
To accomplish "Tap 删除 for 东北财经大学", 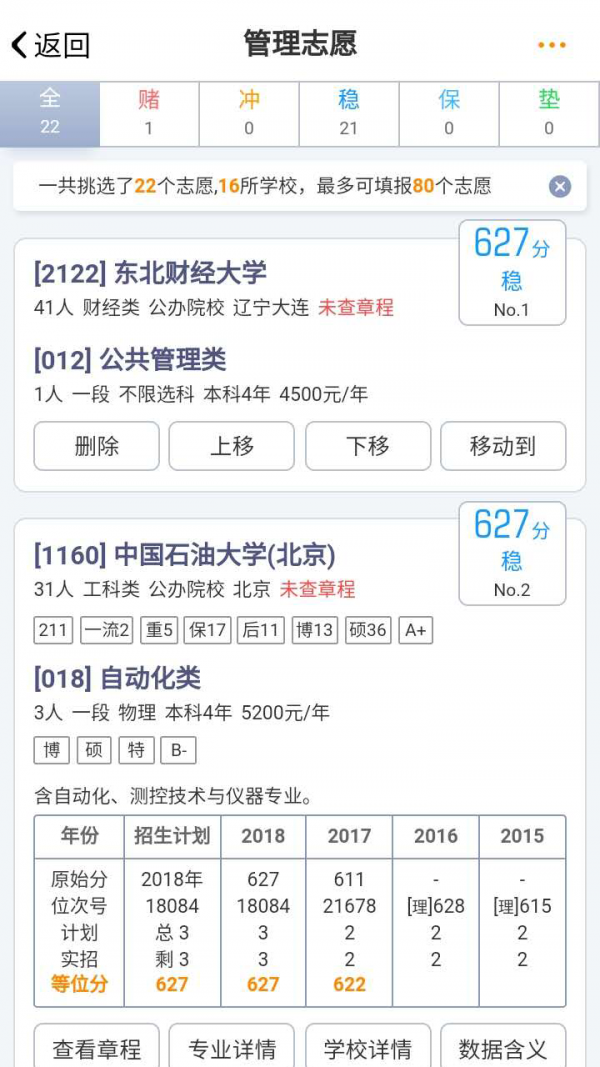I will click(x=97, y=446).
